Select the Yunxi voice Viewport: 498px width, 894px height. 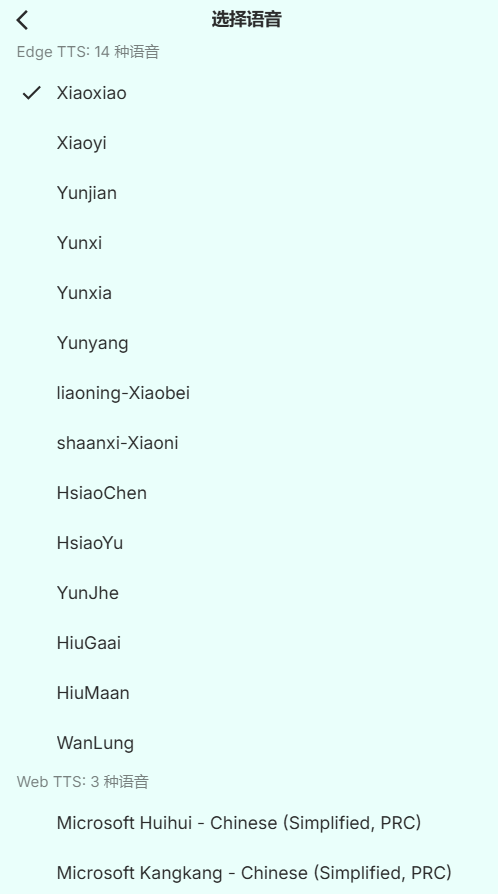coord(249,243)
